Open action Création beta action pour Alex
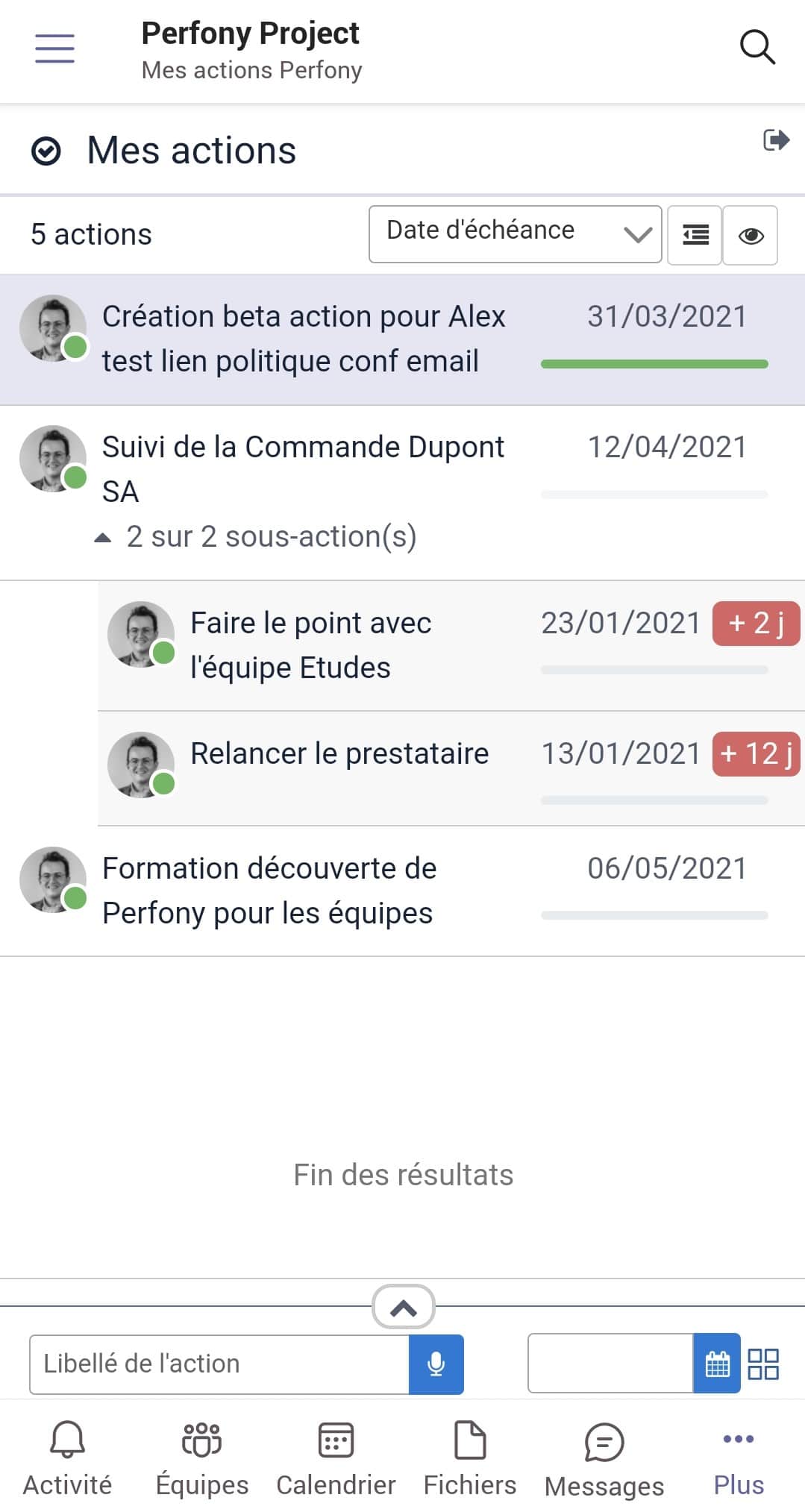The height and width of the screenshot is (1512, 805). pyautogui.click(x=304, y=339)
